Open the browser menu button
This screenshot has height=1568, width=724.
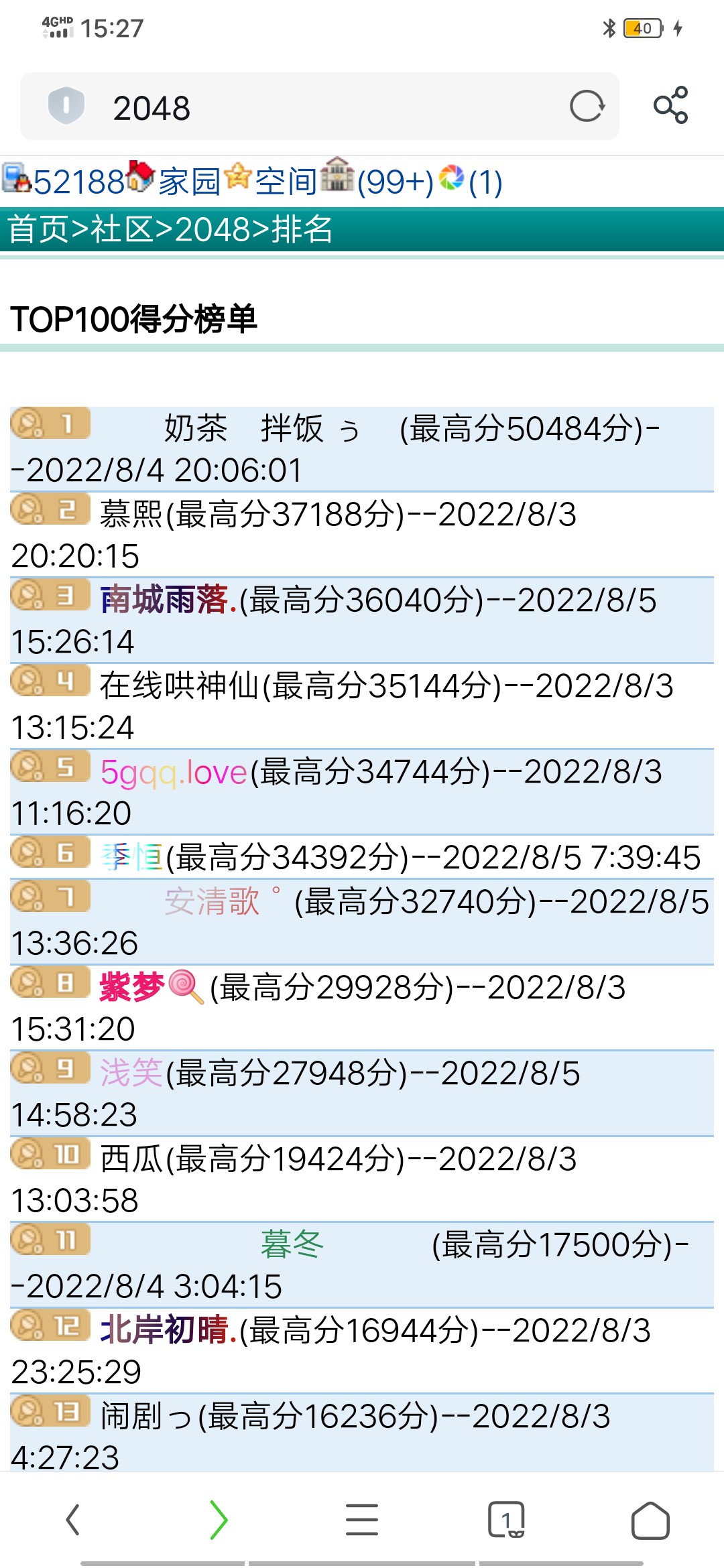362,1520
